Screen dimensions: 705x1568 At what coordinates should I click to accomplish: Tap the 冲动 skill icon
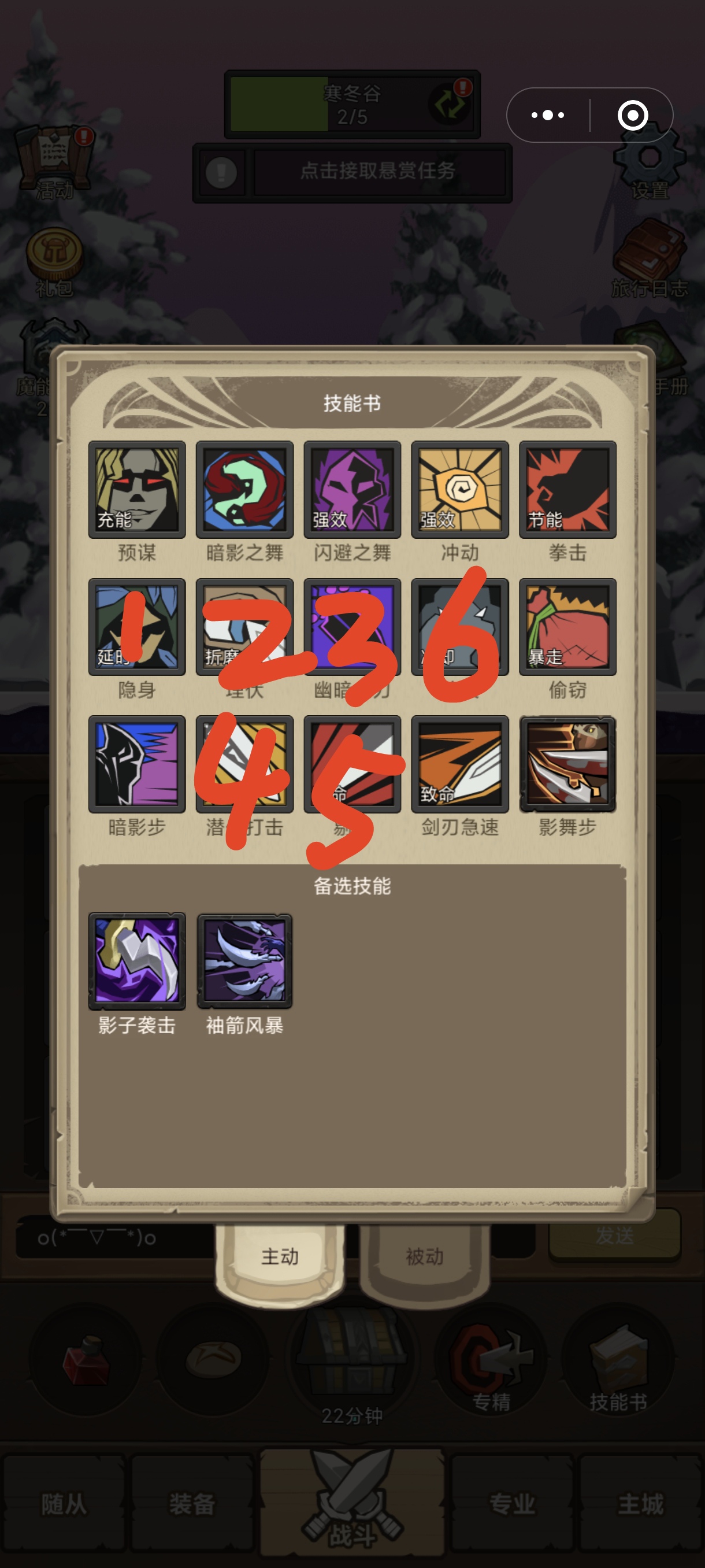click(460, 489)
